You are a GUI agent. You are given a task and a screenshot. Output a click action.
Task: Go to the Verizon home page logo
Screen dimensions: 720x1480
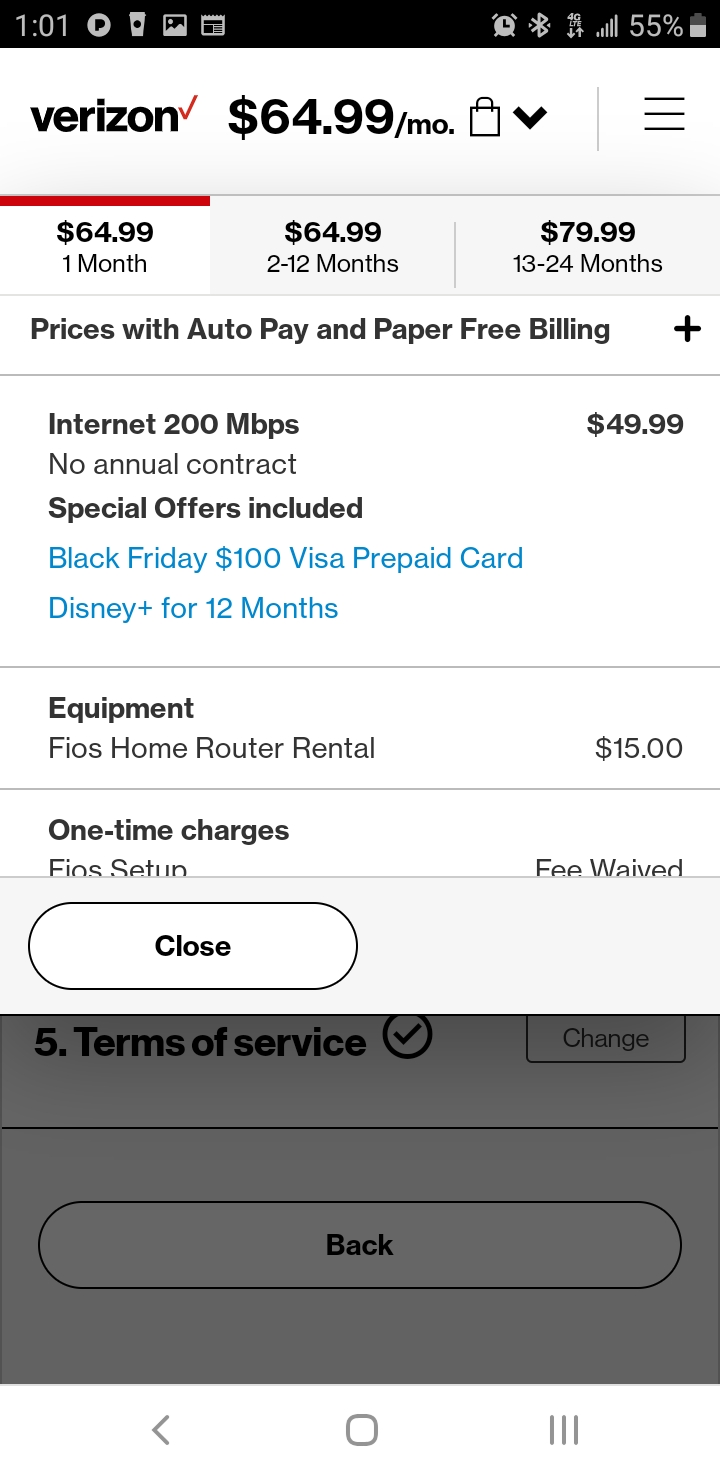point(114,116)
